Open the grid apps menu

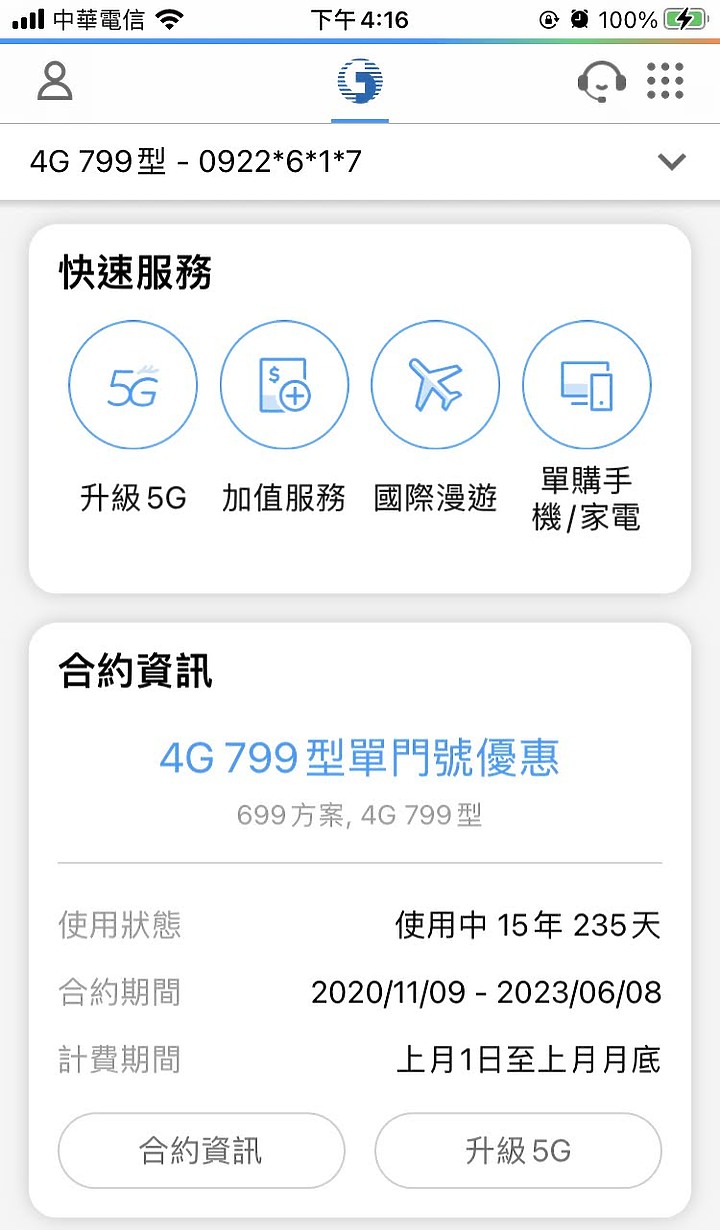pos(665,81)
